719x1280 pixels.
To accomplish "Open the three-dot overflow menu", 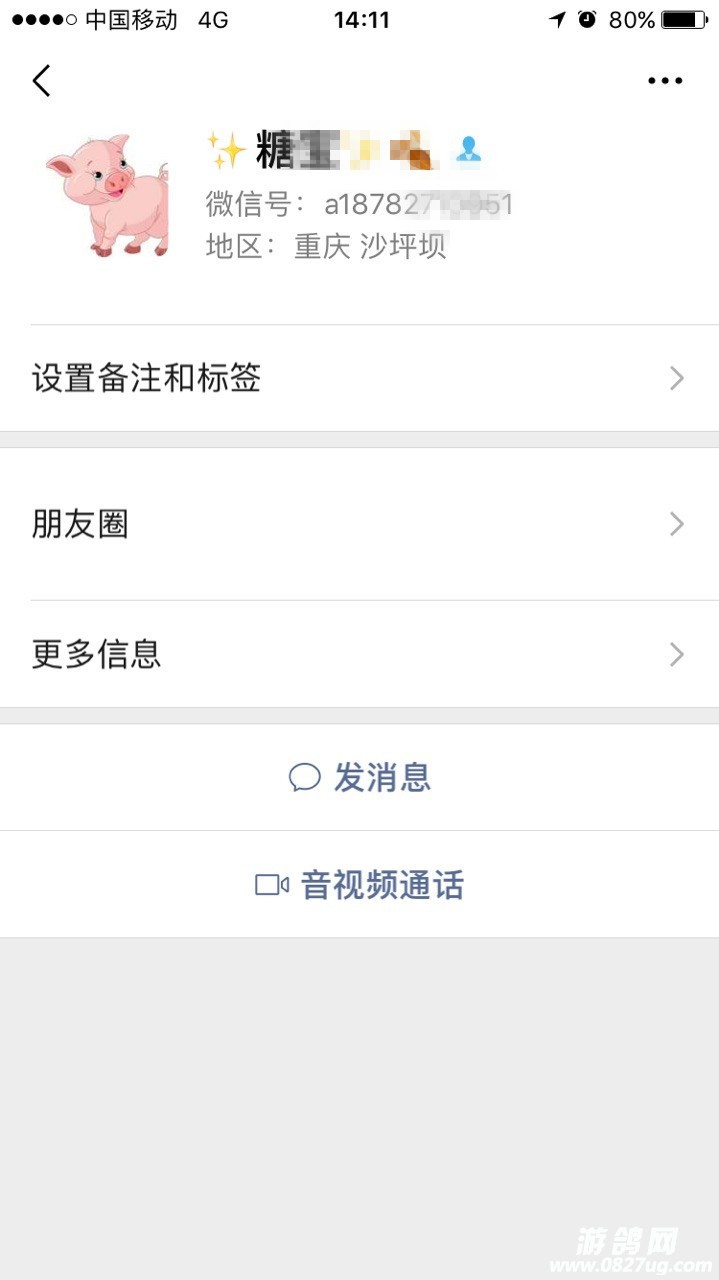I will pos(665,81).
